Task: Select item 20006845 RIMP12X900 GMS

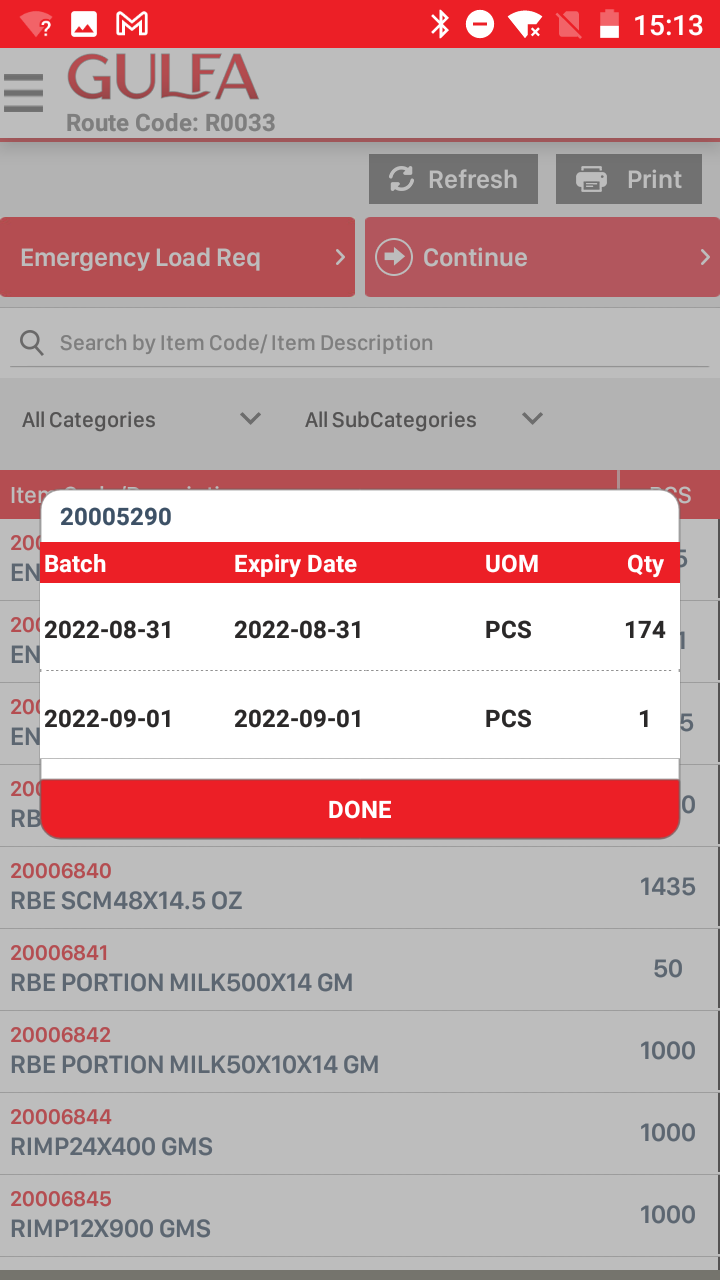Action: 300,1214
